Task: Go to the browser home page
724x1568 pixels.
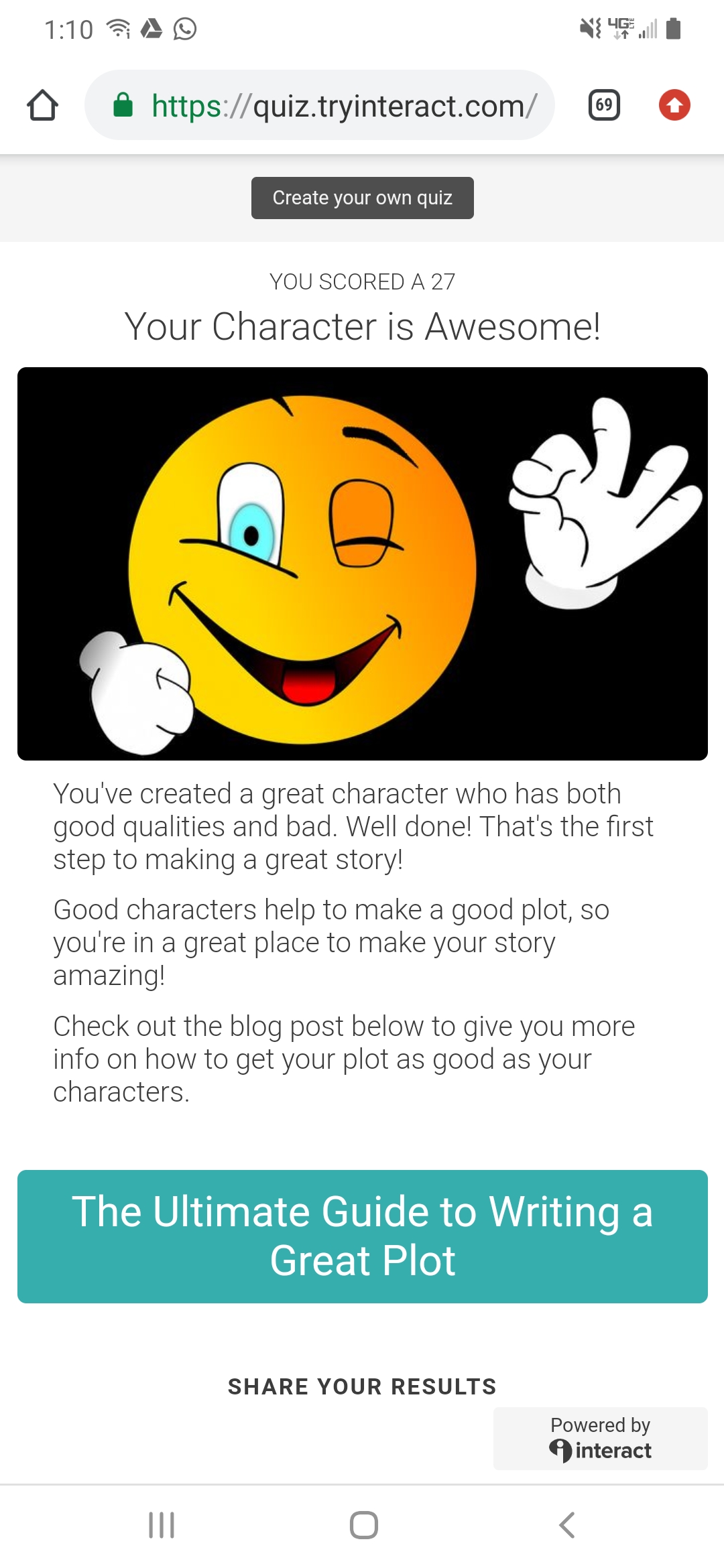Action: [42, 105]
